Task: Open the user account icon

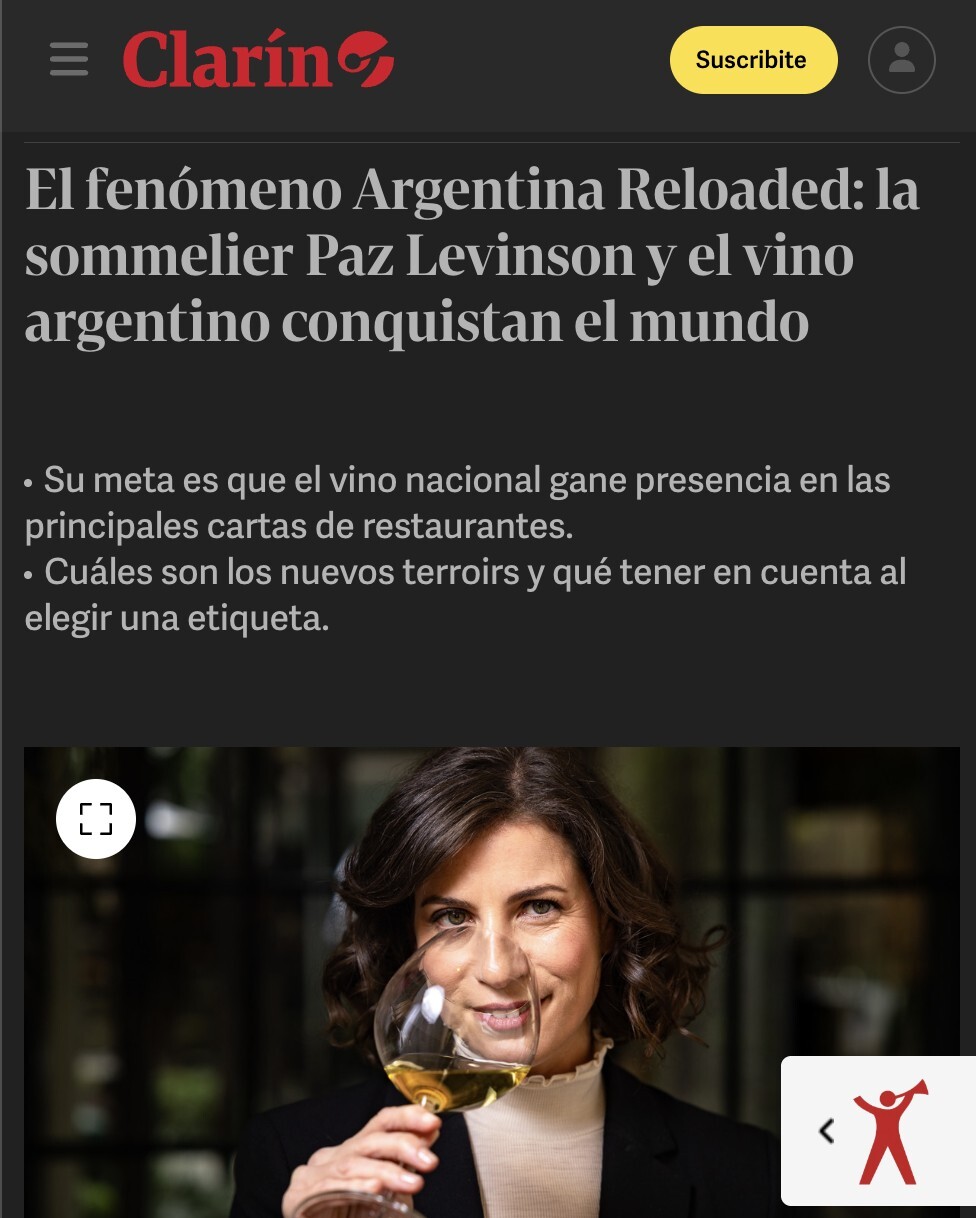Action: (901, 60)
